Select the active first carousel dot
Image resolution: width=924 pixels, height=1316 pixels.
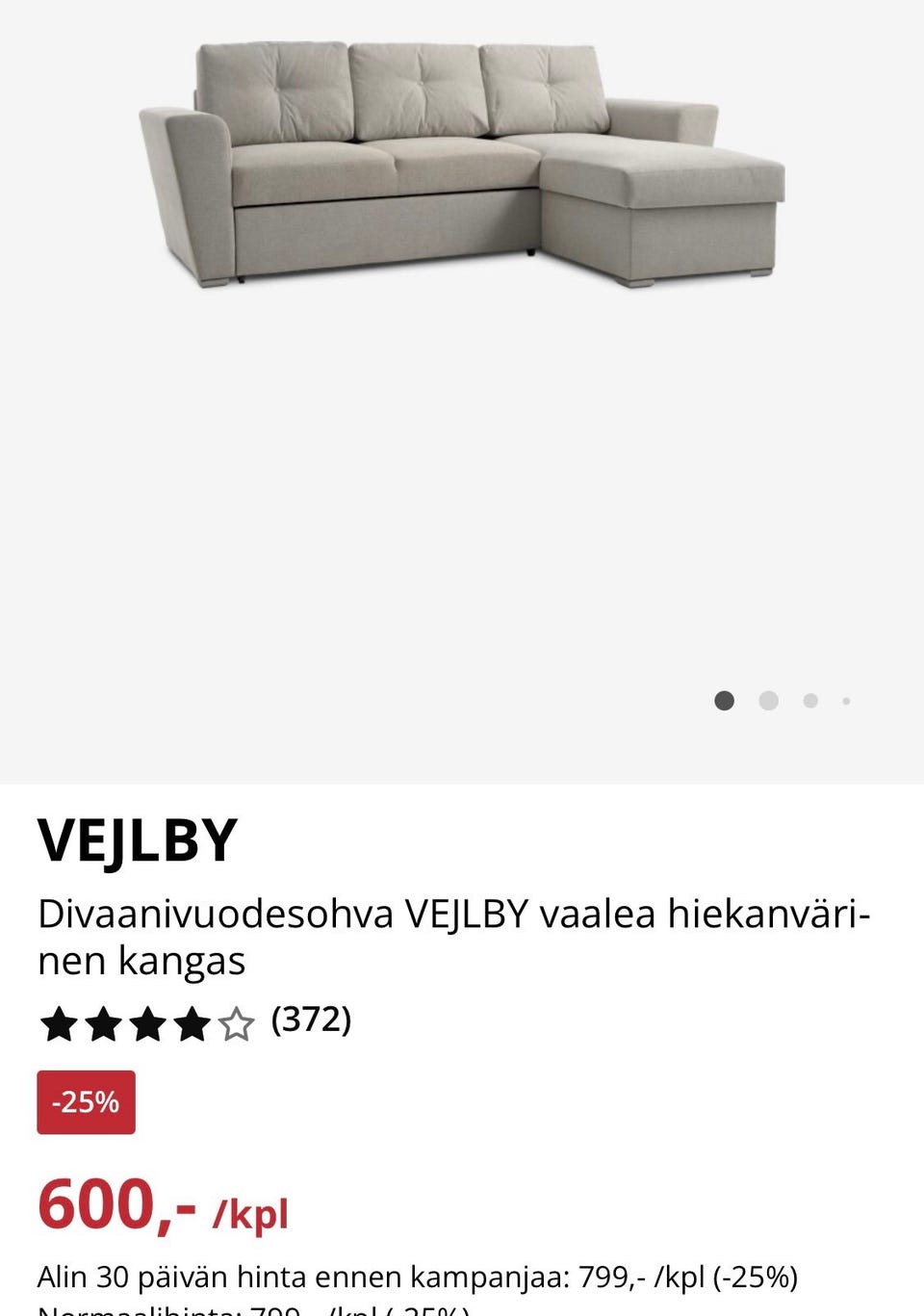pyautogui.click(x=725, y=701)
